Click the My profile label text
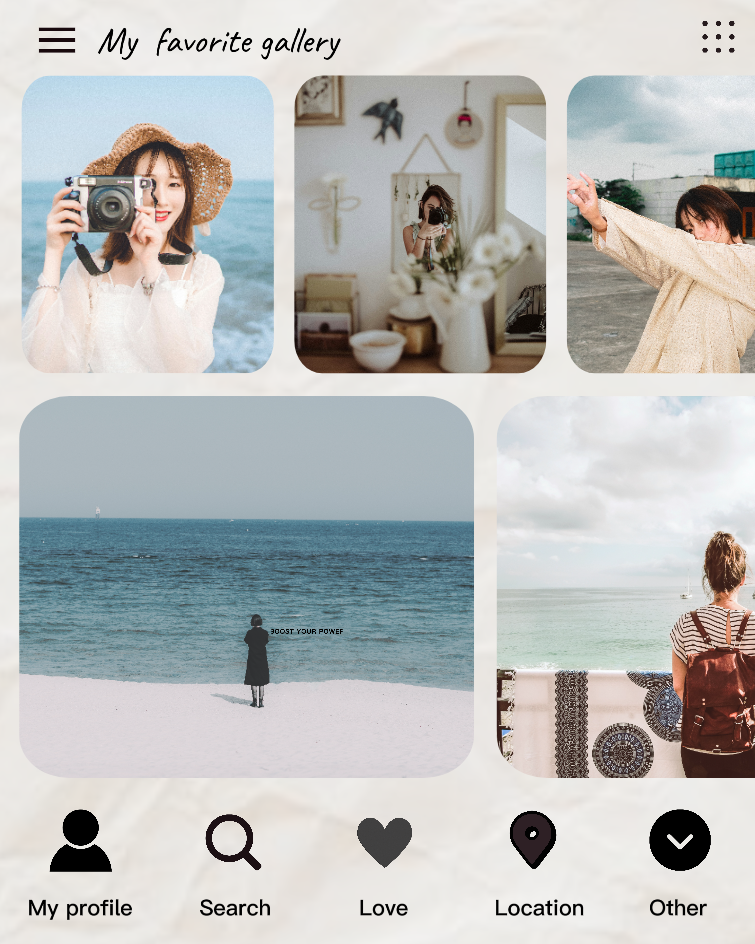This screenshot has height=944, width=755. coord(80,908)
